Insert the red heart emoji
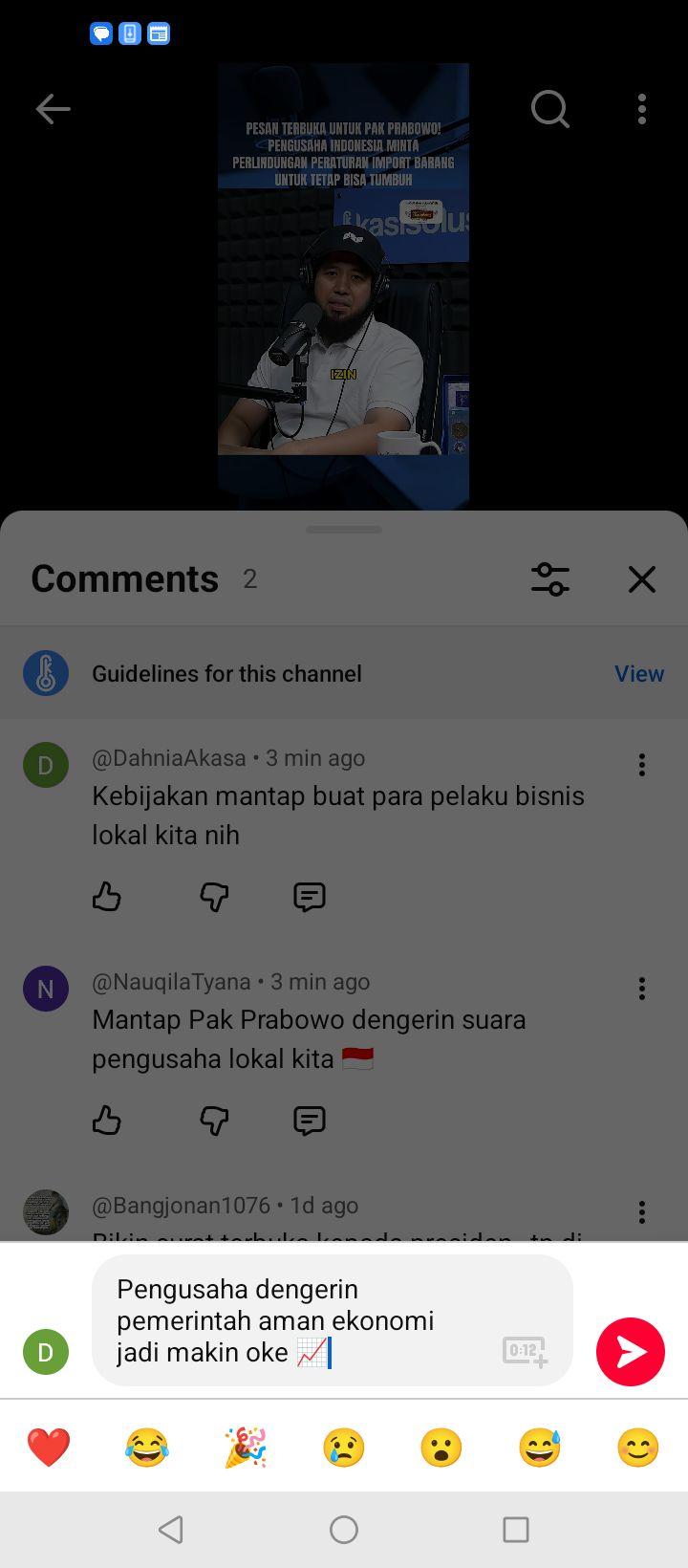The image size is (688, 1568). (x=49, y=1448)
